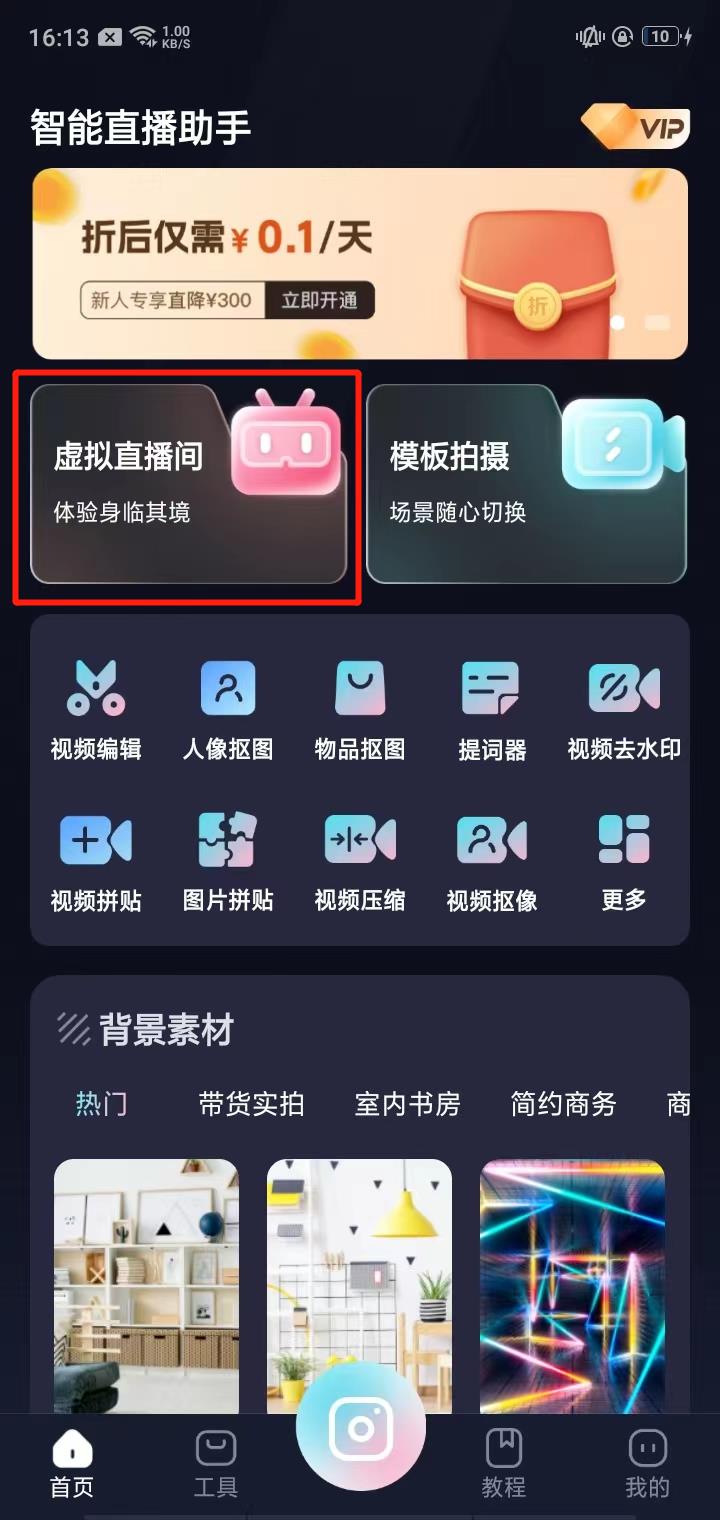
Task: Select the 视频拼贴 video collage tool
Action: pyautogui.click(x=95, y=862)
